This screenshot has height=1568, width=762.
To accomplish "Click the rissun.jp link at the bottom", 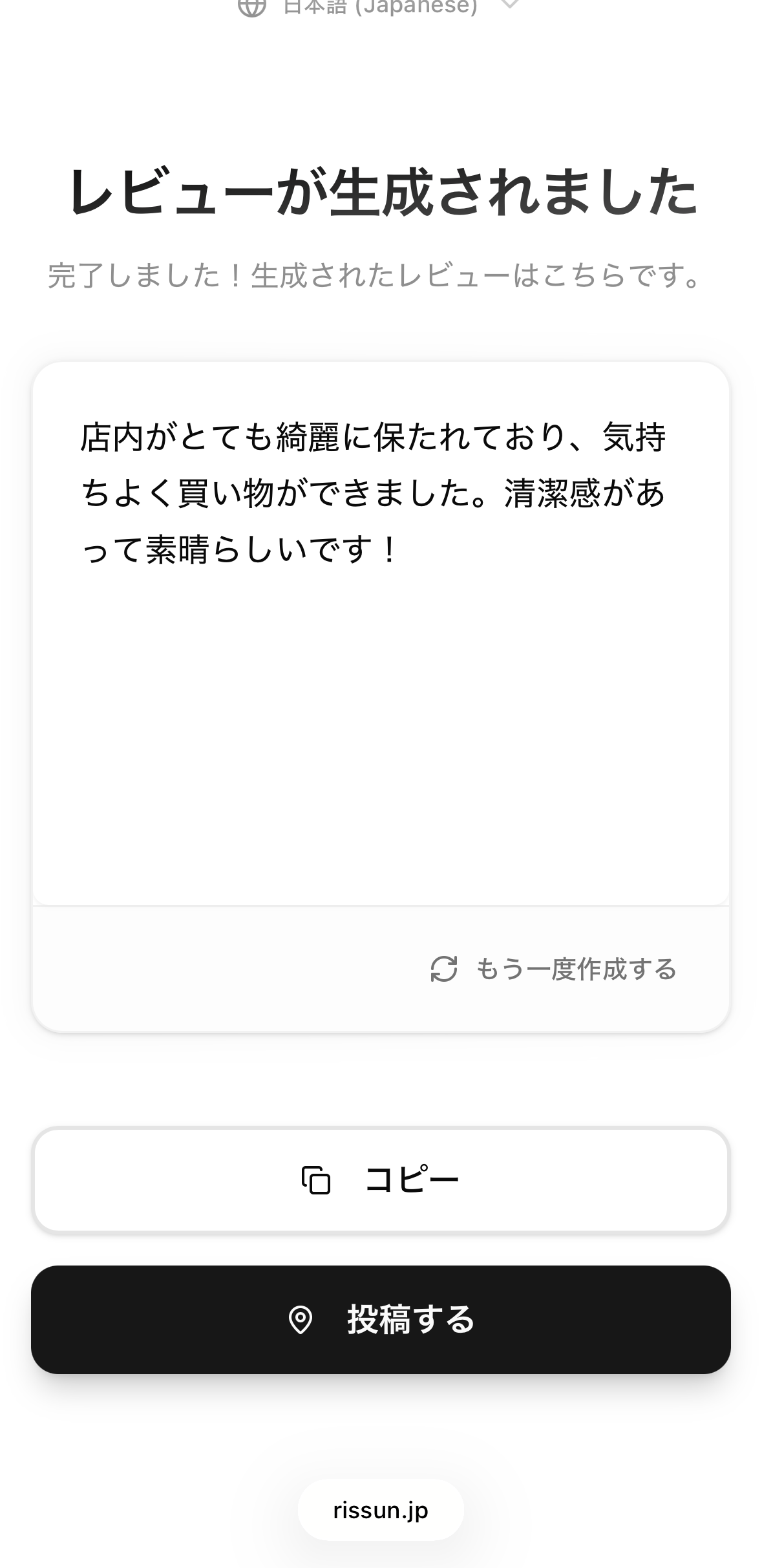I will tap(381, 1510).
